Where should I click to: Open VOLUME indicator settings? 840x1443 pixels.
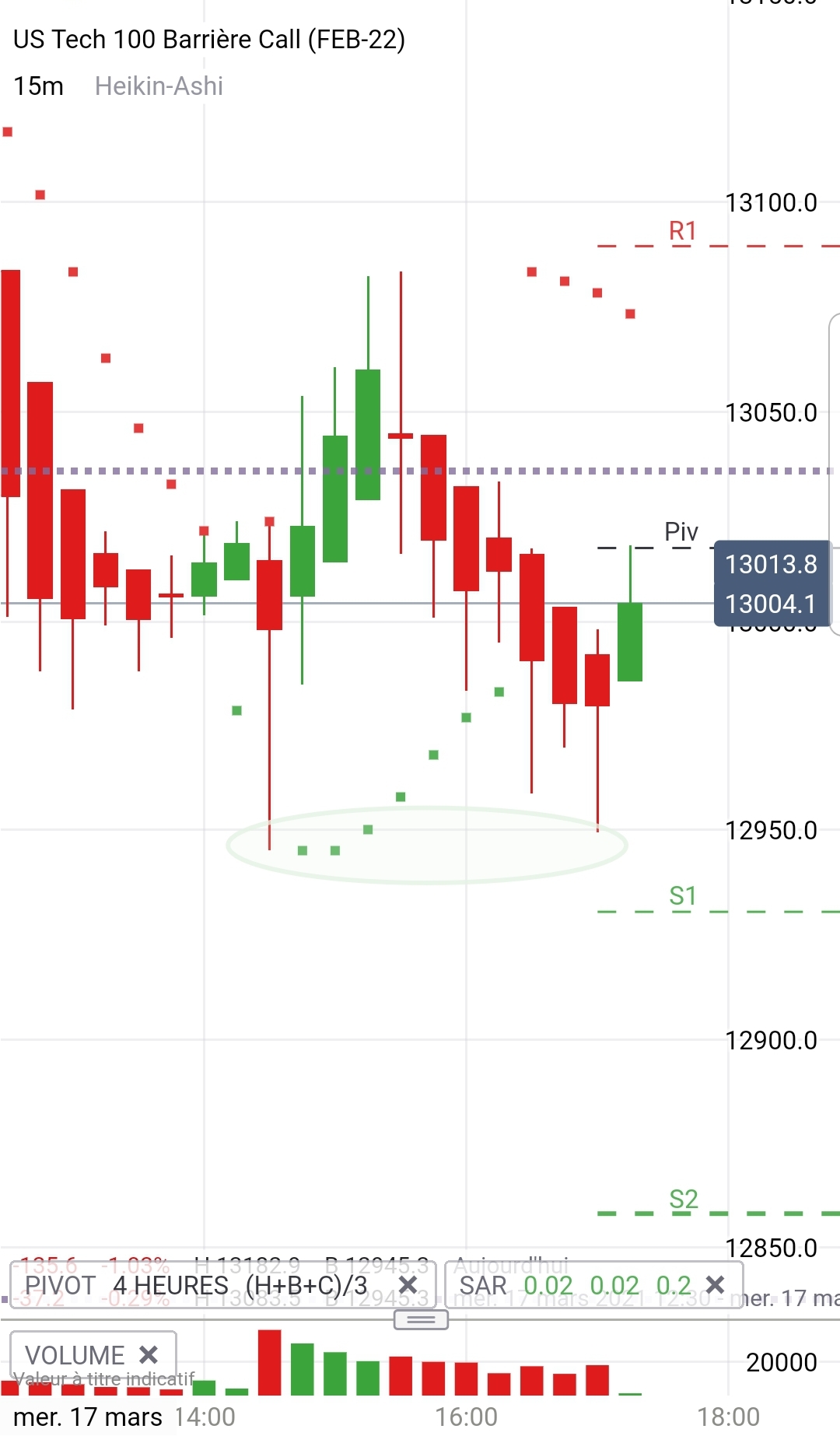pos(75,1355)
